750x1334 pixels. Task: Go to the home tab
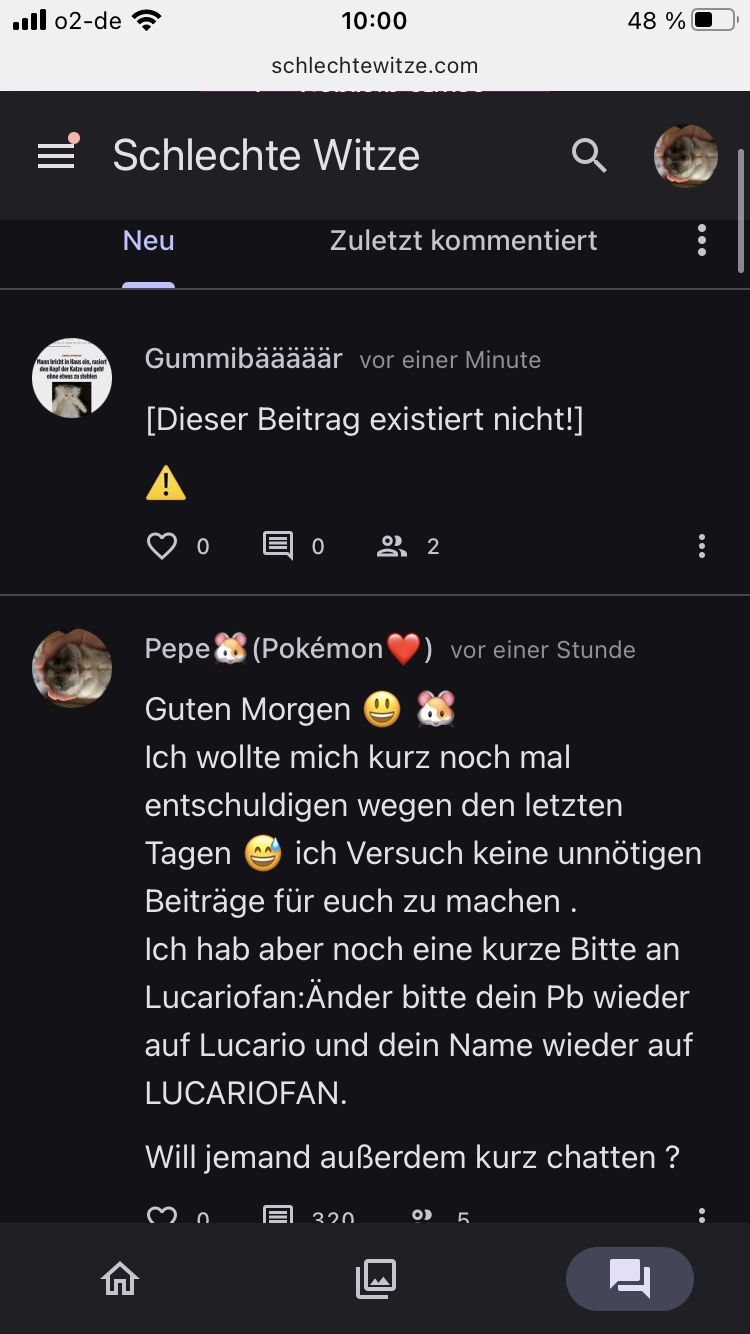point(120,1278)
